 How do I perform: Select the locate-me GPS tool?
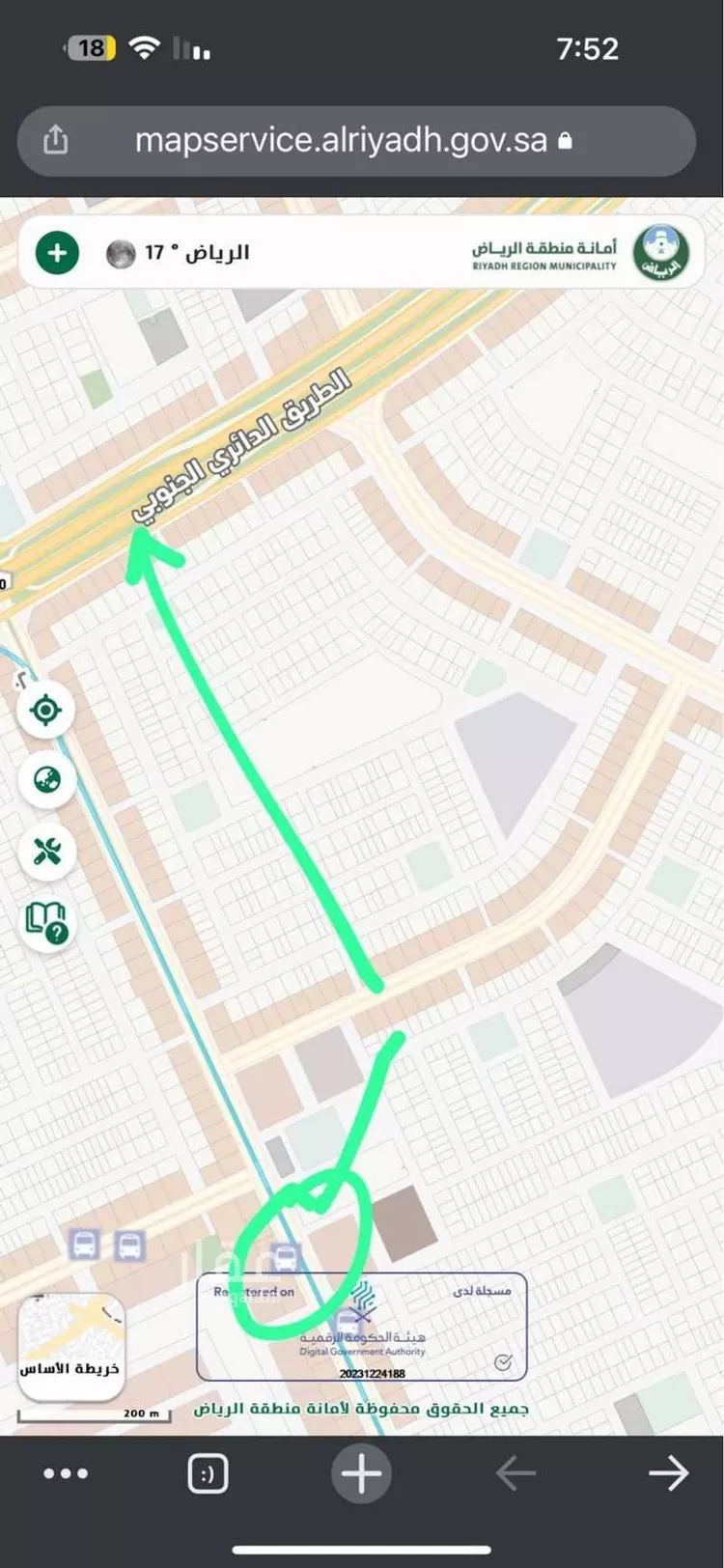click(46, 710)
